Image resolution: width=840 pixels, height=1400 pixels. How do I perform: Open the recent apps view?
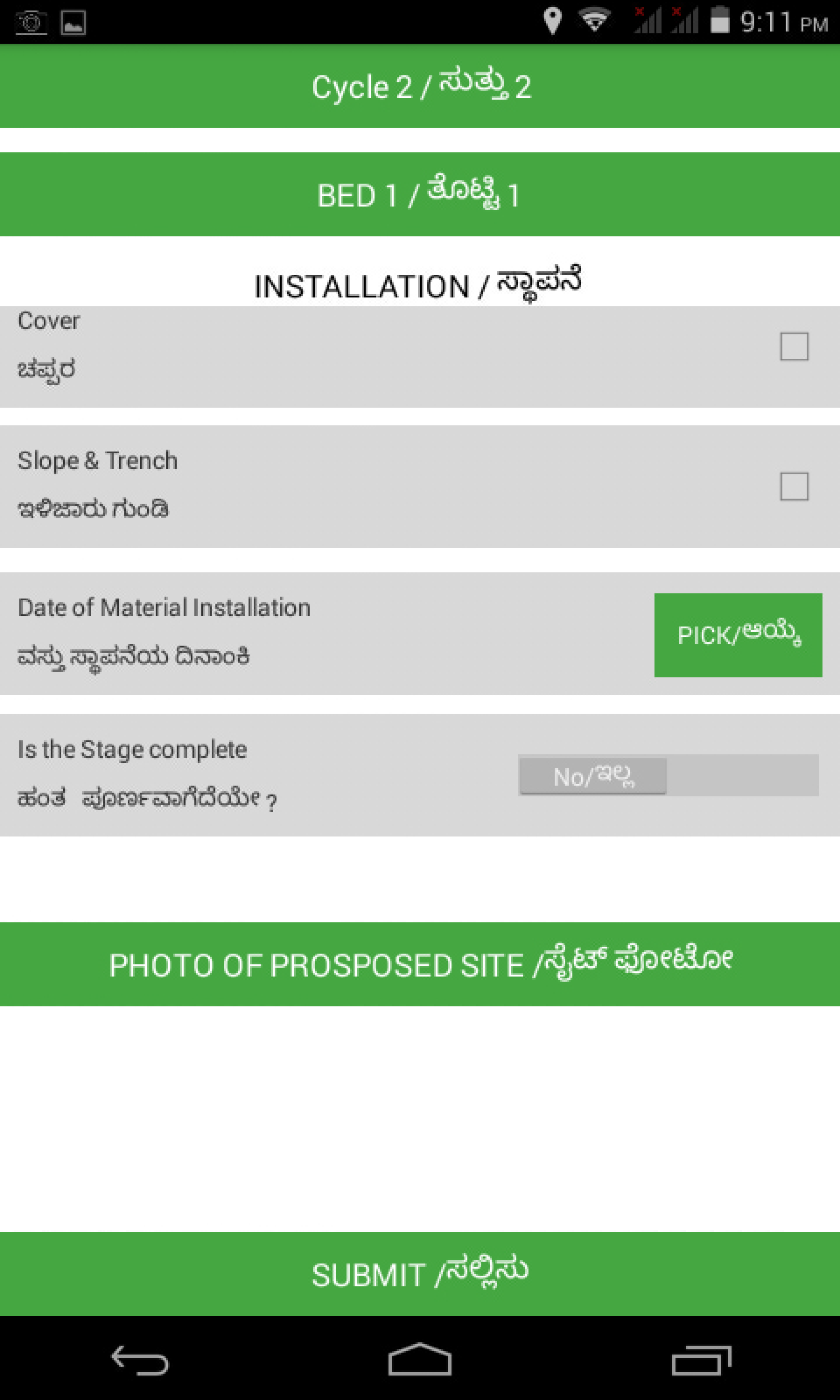pos(701,1361)
